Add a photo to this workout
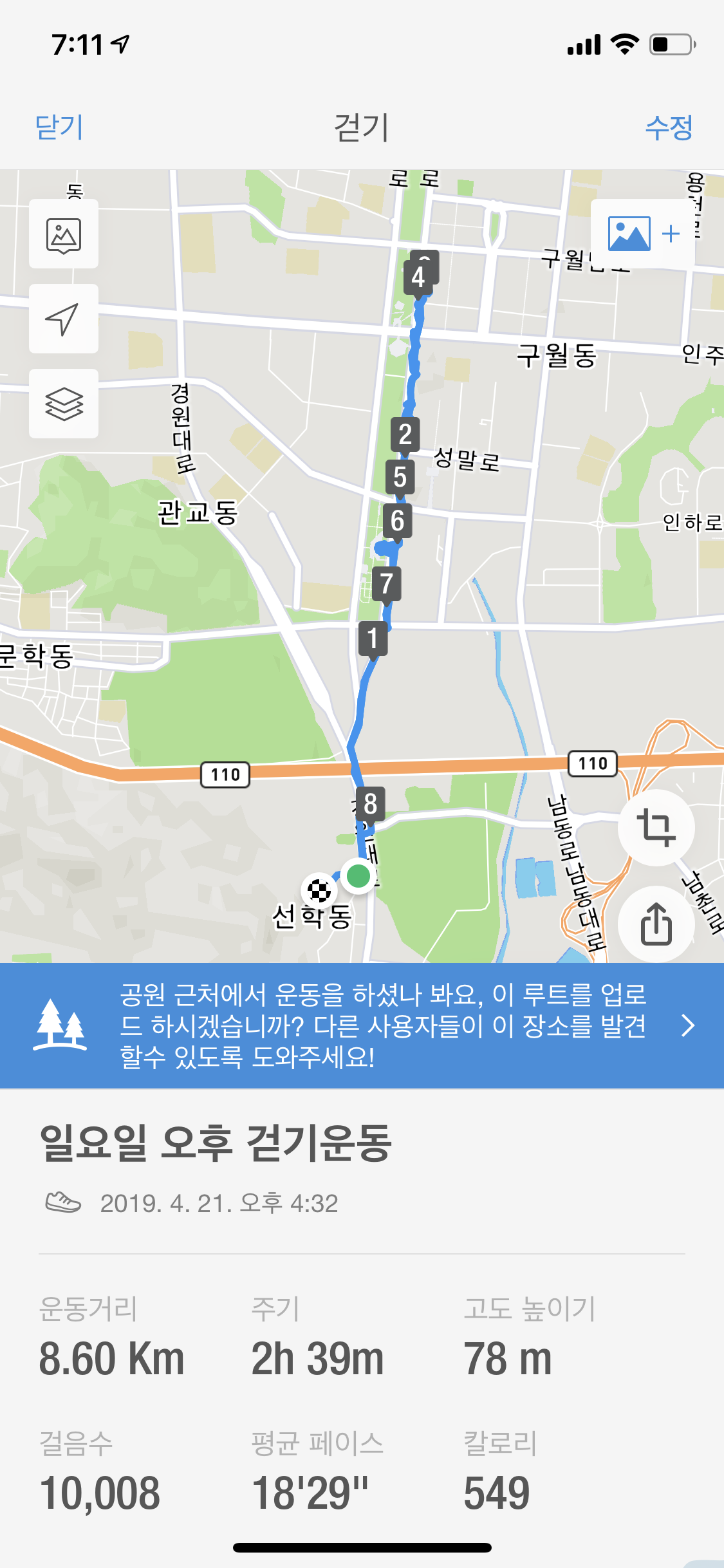The width and height of the screenshot is (724, 1568). (x=643, y=234)
